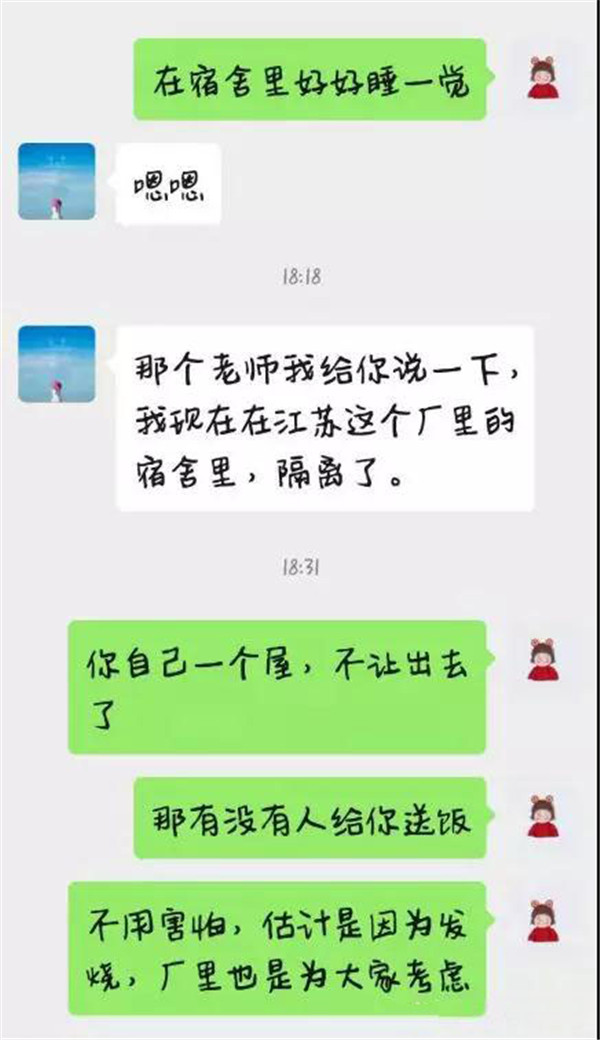
Task: Open contact's avatar next to "嗯嗯"
Action: tap(57, 181)
